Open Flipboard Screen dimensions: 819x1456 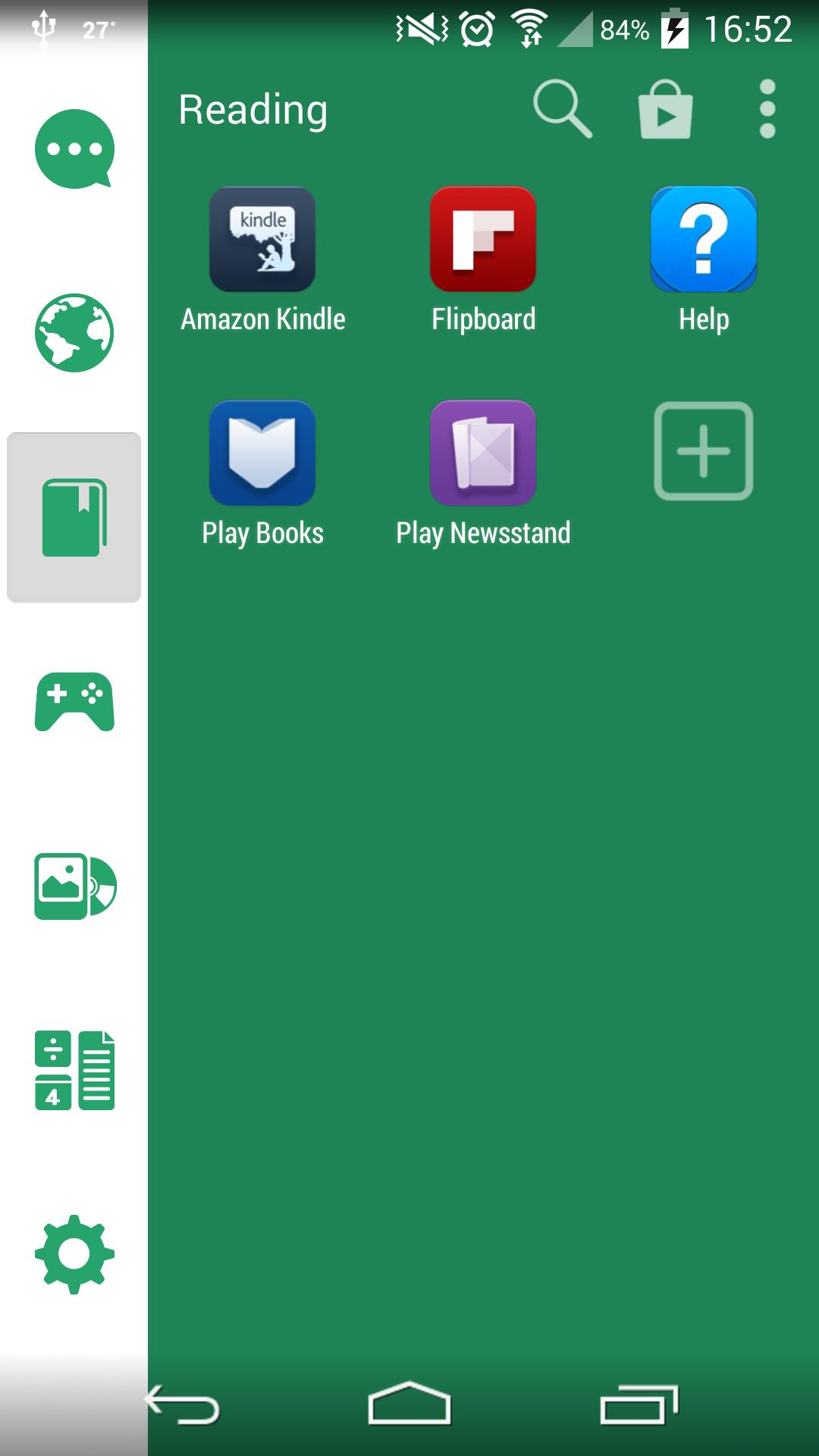point(482,240)
